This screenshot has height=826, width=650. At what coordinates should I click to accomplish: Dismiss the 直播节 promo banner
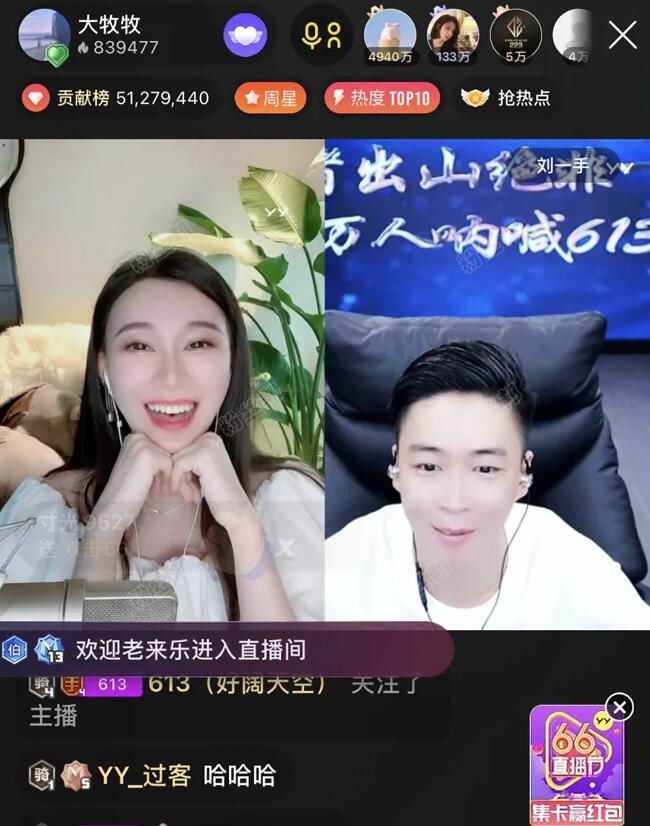[x=620, y=708]
